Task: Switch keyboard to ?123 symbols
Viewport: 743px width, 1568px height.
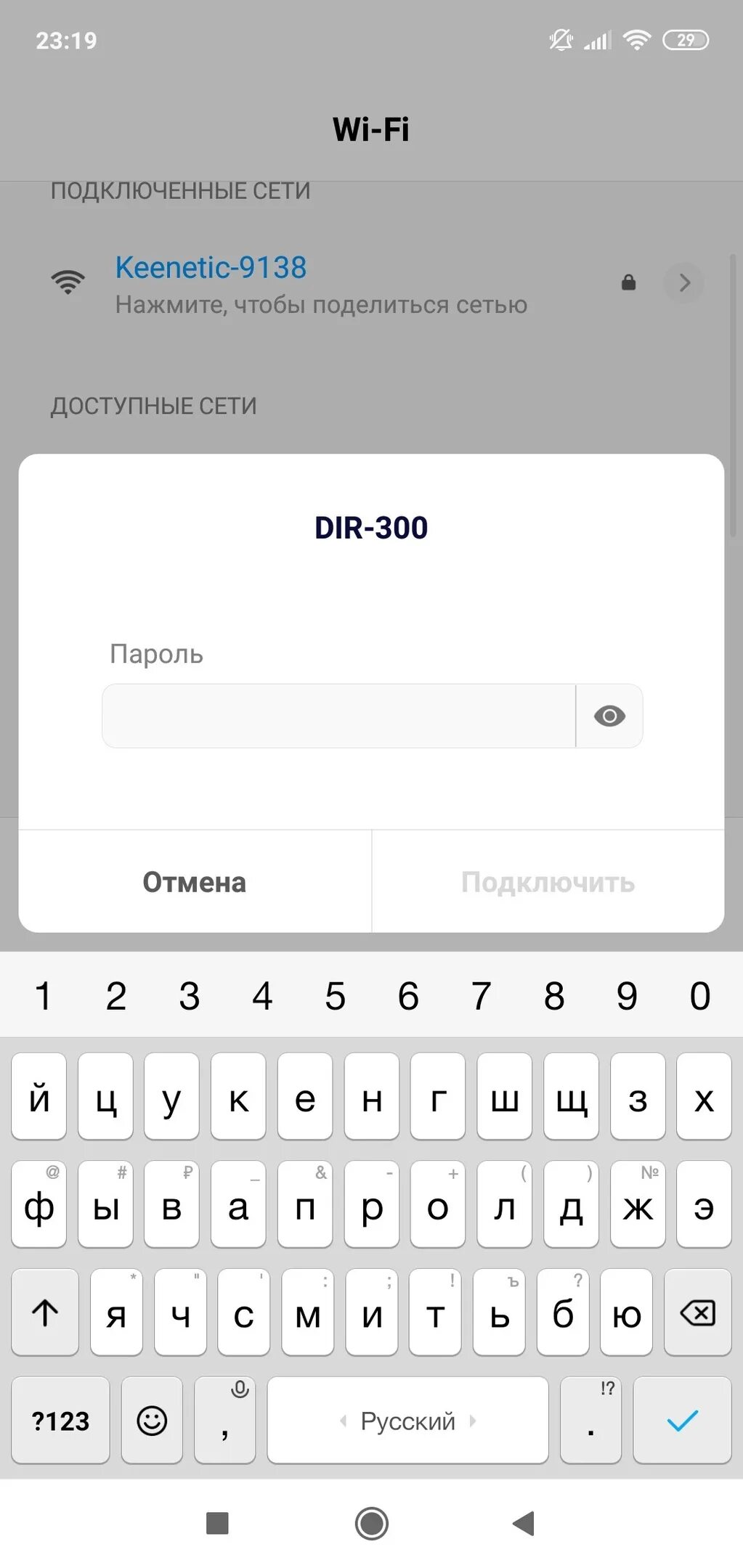Action: point(60,1421)
